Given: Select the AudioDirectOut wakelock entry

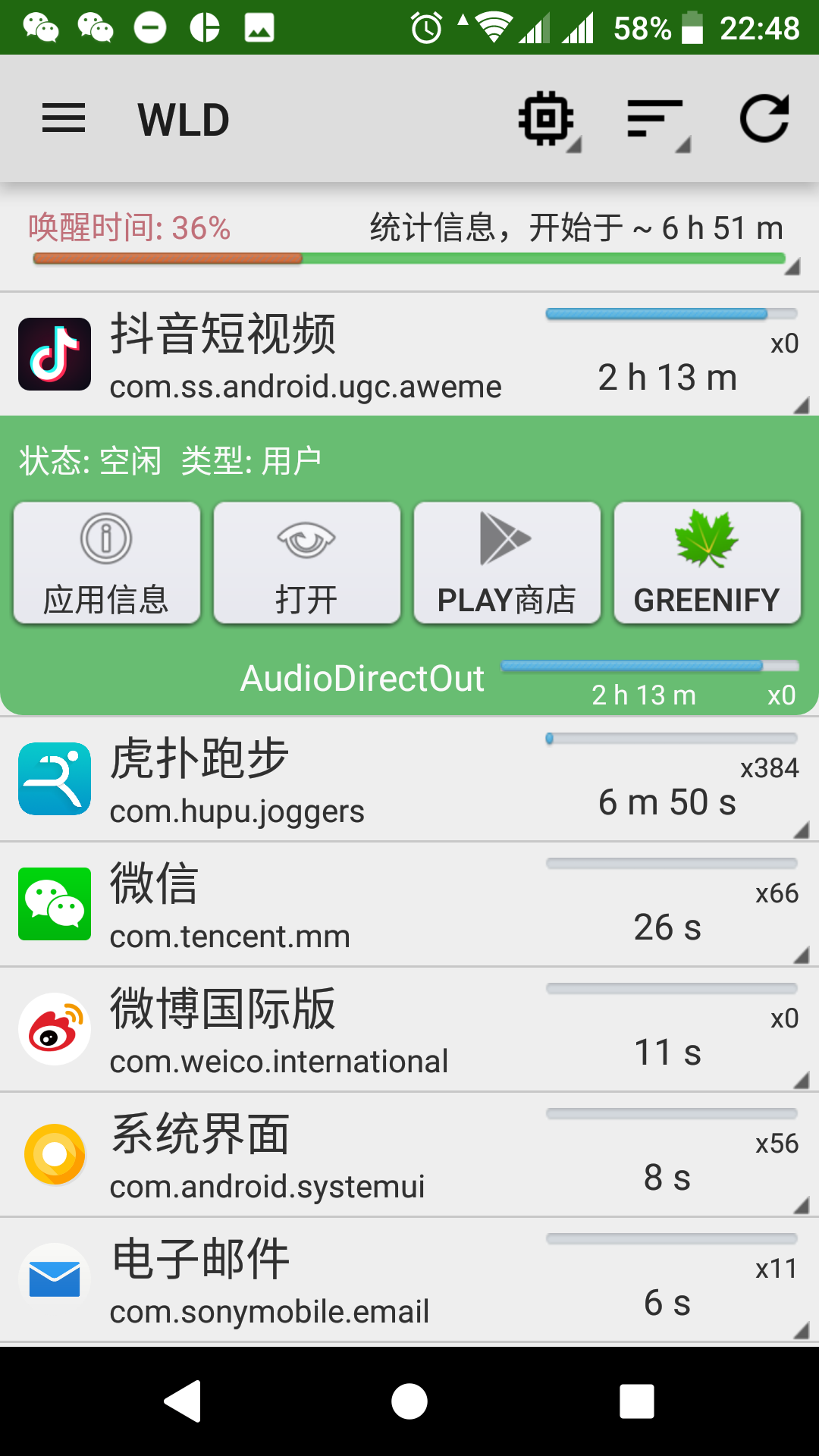Looking at the screenshot, I should [x=362, y=677].
